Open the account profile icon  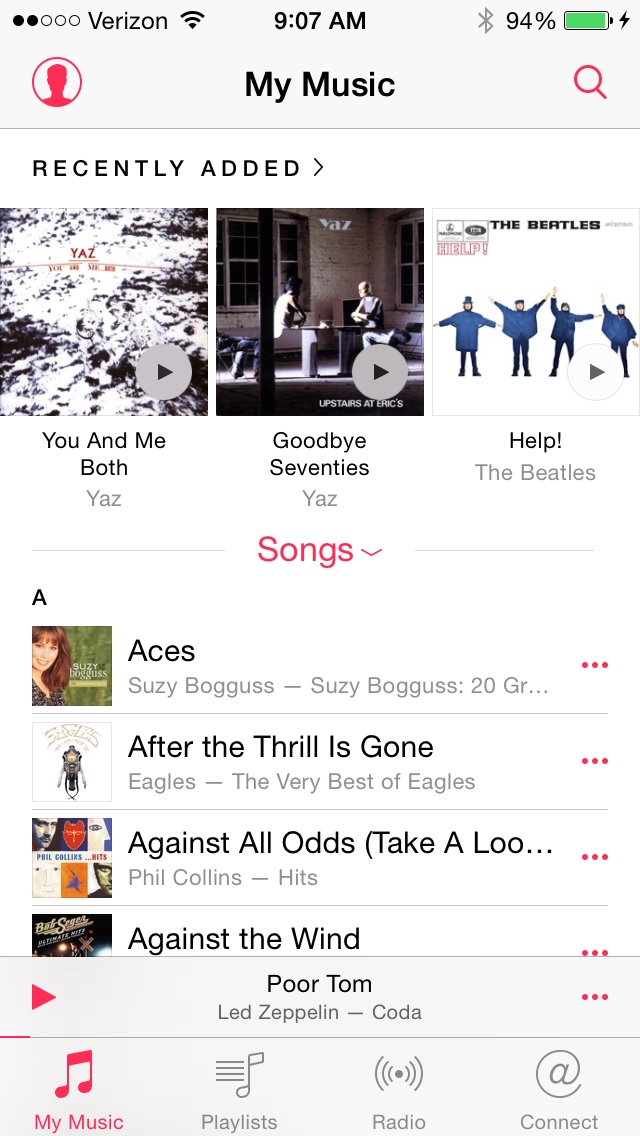coord(57,83)
